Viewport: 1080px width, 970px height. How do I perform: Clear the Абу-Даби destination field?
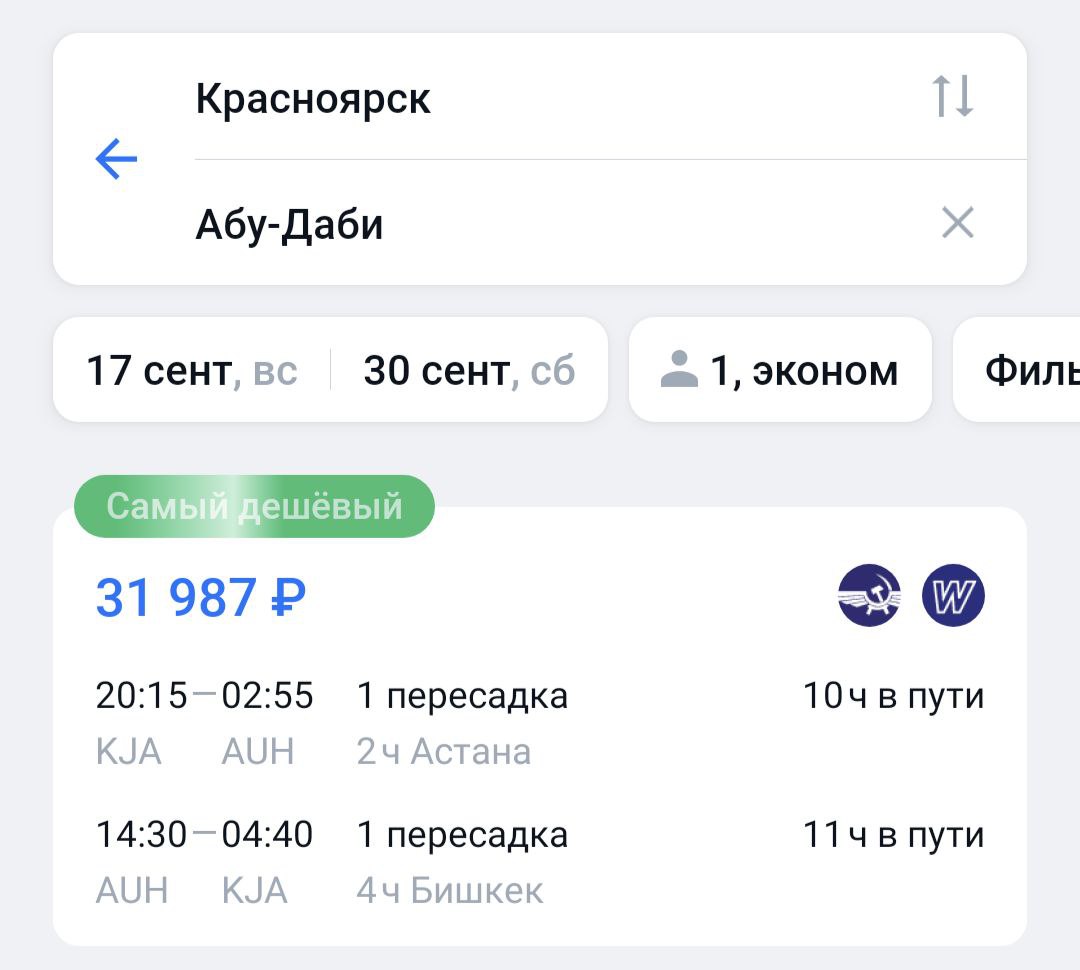coord(957,223)
